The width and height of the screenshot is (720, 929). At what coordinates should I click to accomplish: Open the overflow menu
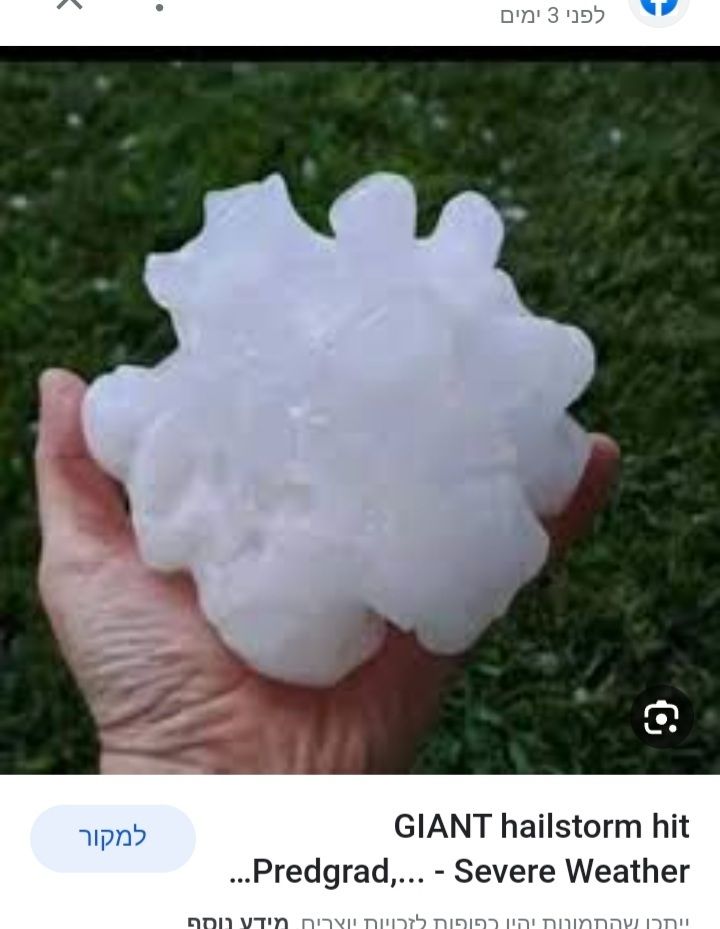(158, 6)
